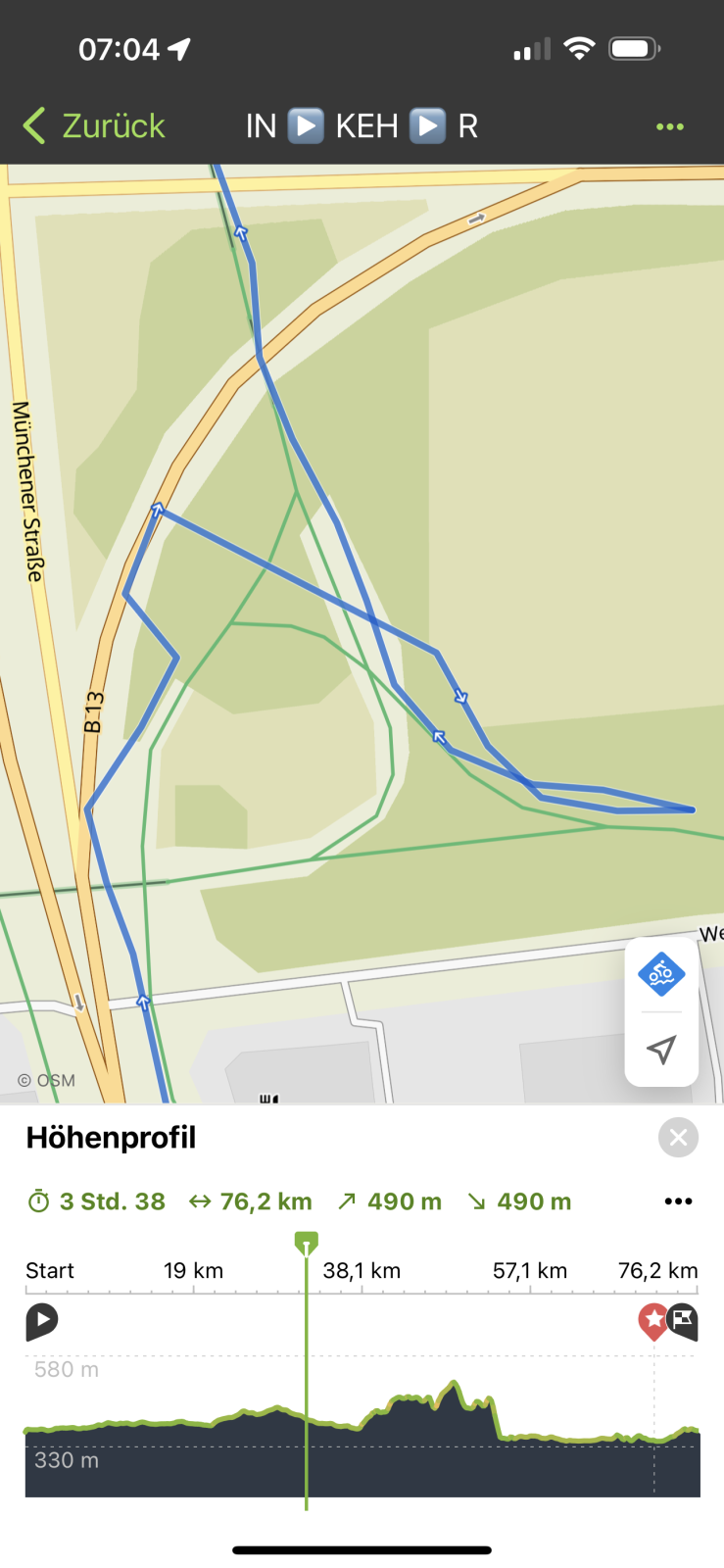This screenshot has height=1568, width=724.
Task: Switch the cycling map layer button
Action: [661, 974]
